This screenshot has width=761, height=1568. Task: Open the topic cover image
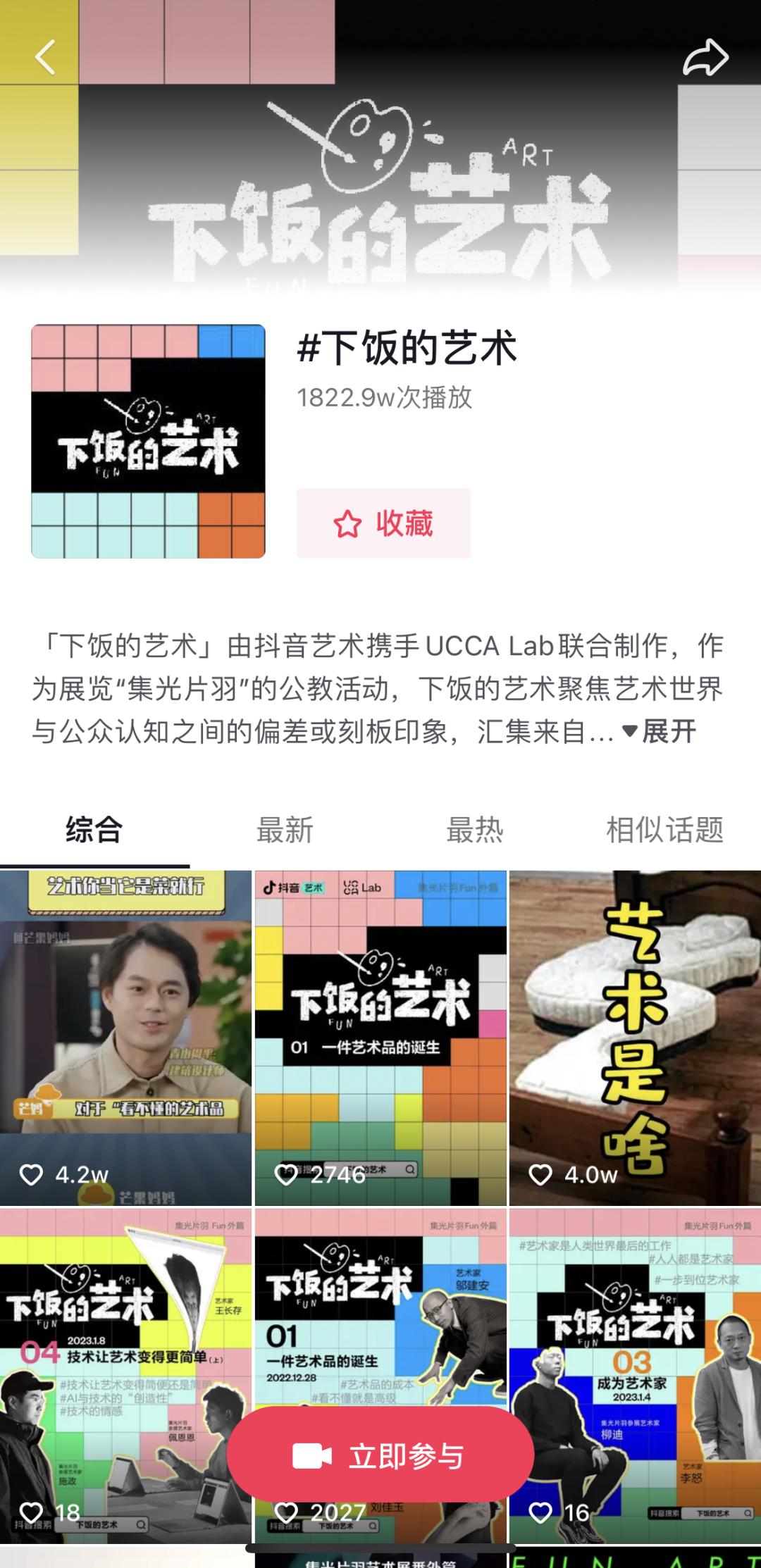[148, 441]
